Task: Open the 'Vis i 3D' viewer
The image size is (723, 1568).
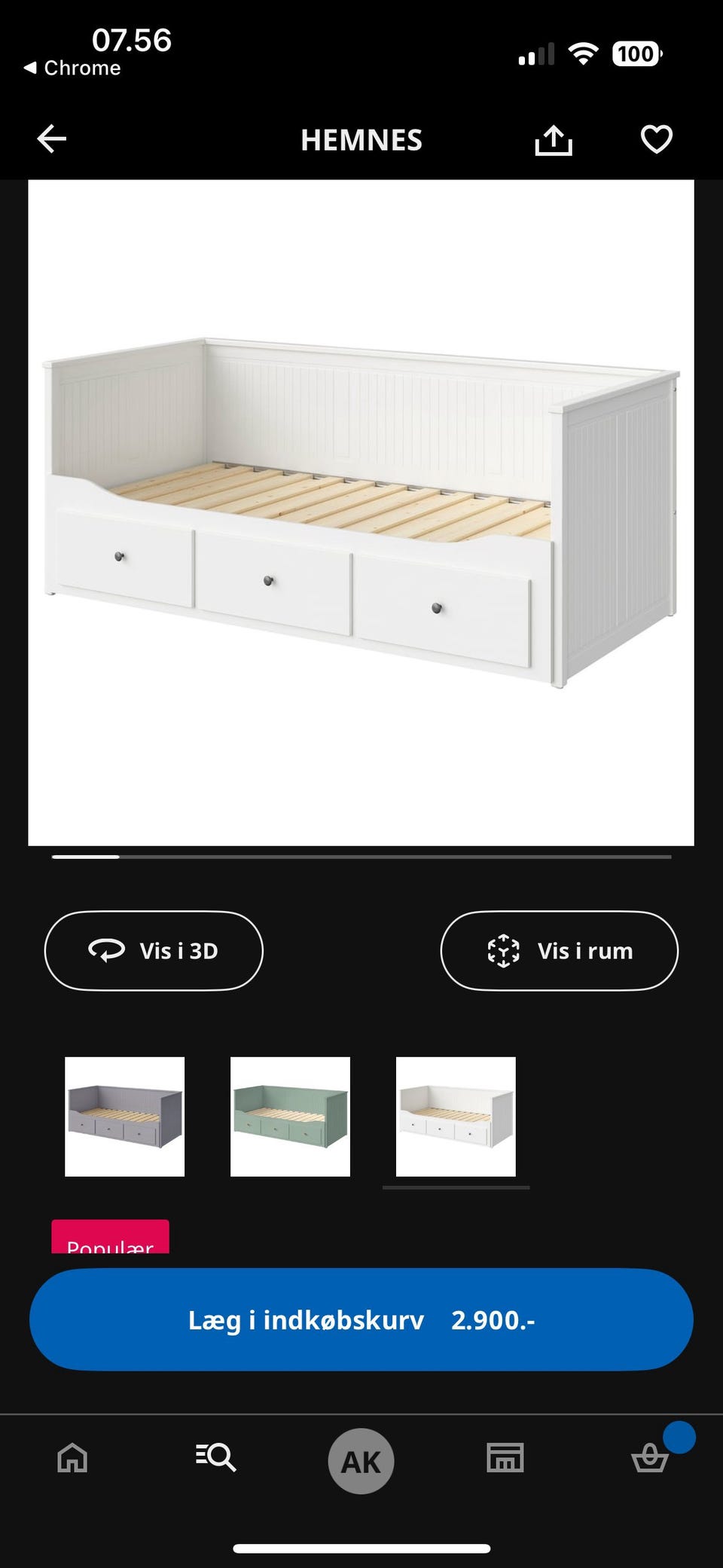Action: [154, 950]
